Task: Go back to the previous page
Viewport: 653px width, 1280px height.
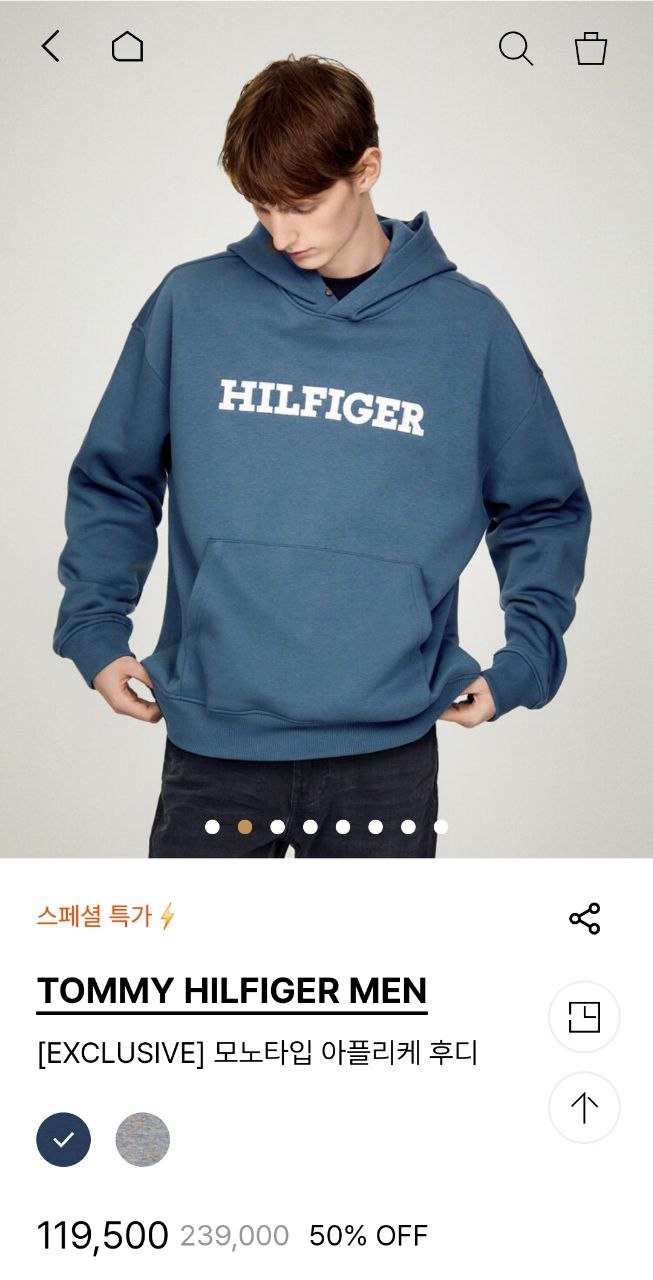Action: click(x=50, y=46)
